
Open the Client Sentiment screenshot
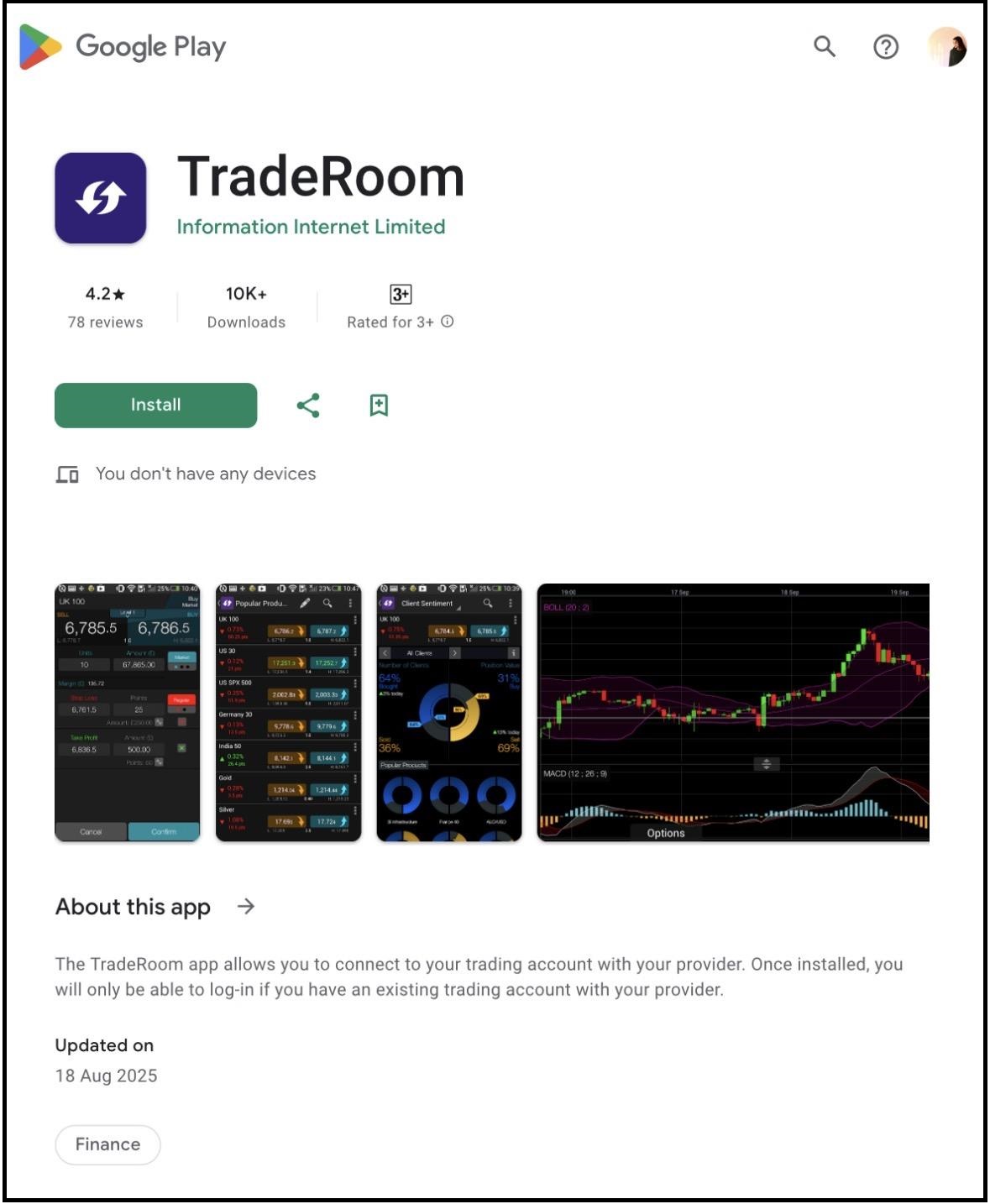[449, 712]
